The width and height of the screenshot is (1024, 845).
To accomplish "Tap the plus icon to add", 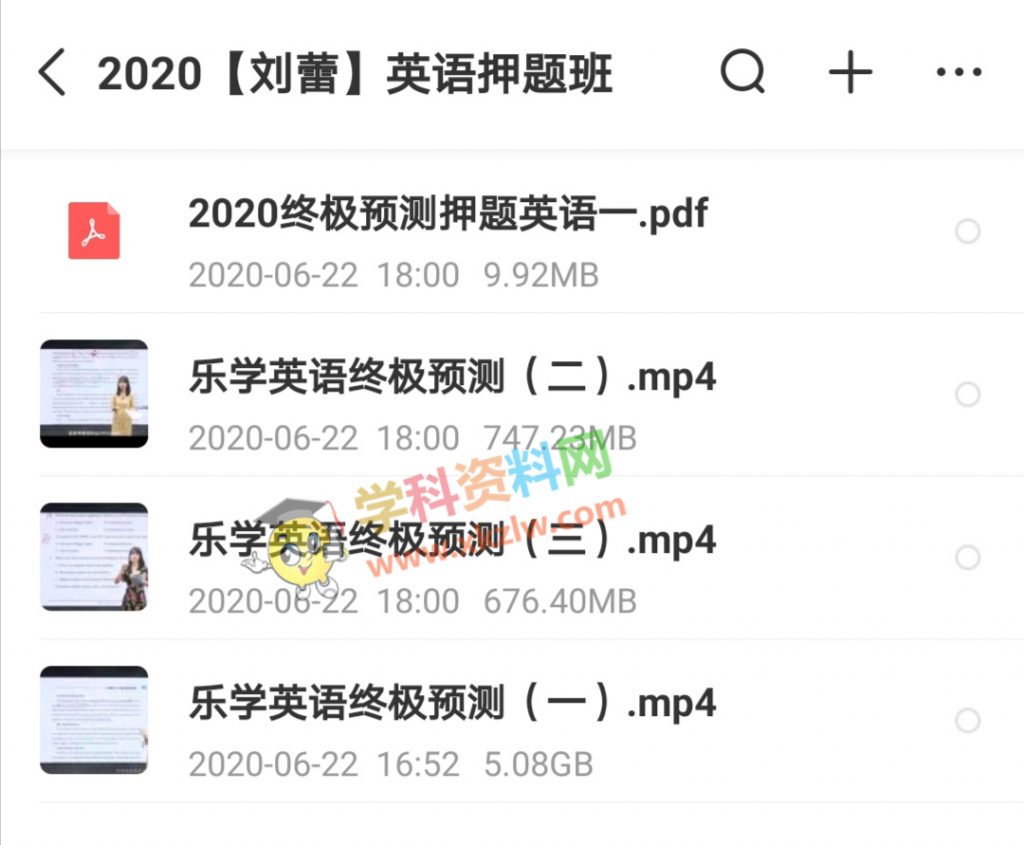I will tap(850, 73).
